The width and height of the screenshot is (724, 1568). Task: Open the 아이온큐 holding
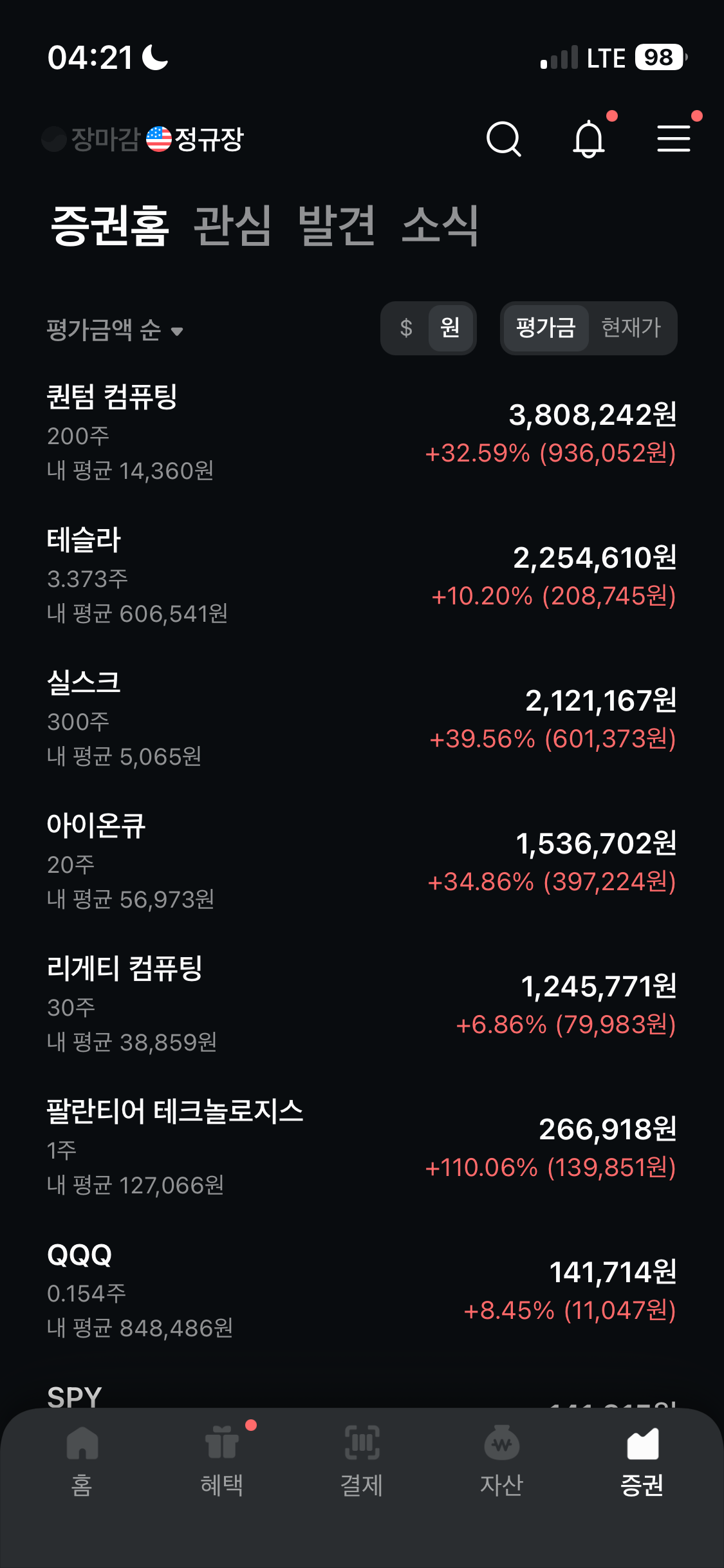tap(362, 862)
